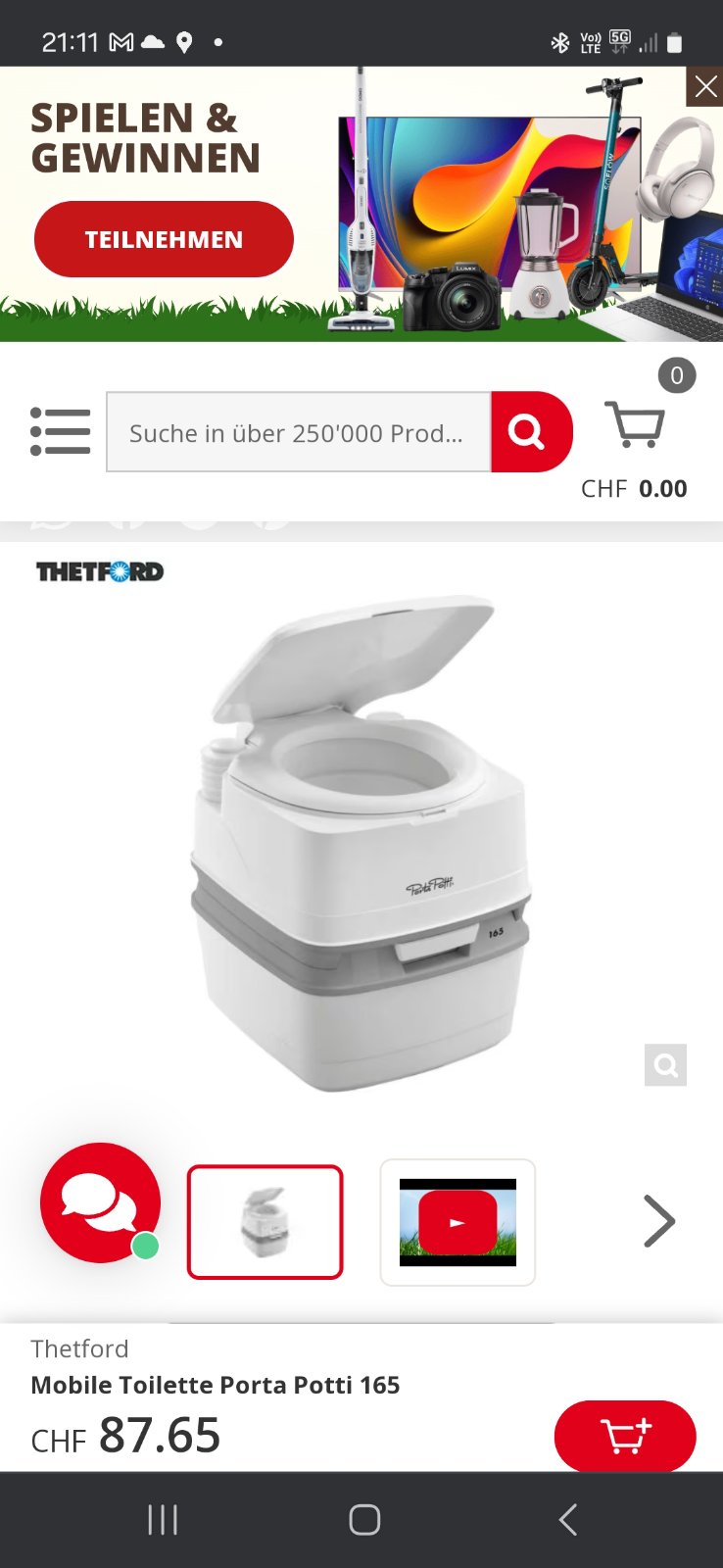723x1568 pixels.
Task: Open the live chat bubble
Action: (x=100, y=1202)
